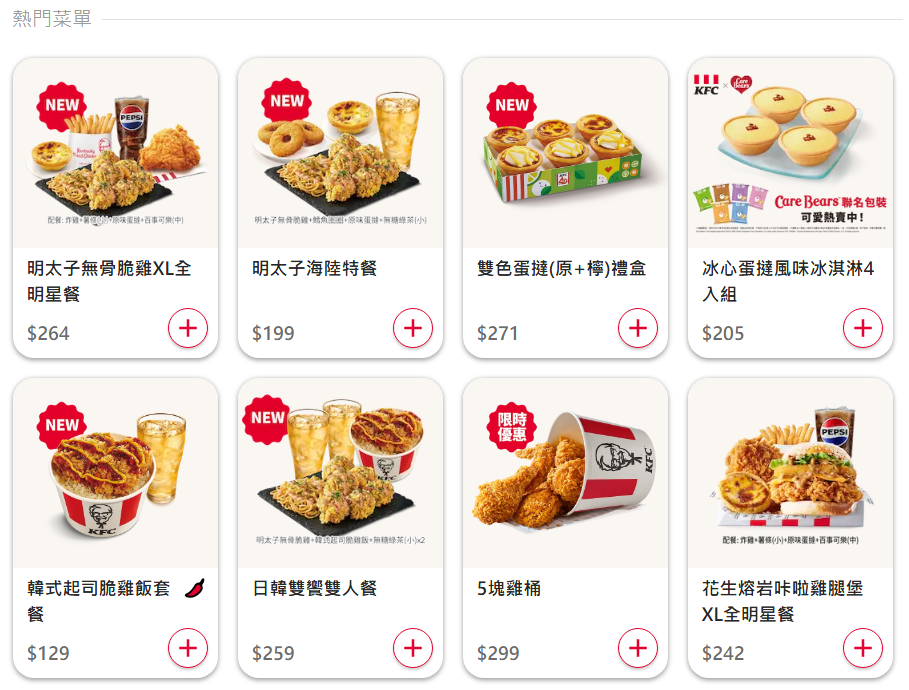
Task: Add the 5塊雞桶 to cart
Action: [x=638, y=648]
